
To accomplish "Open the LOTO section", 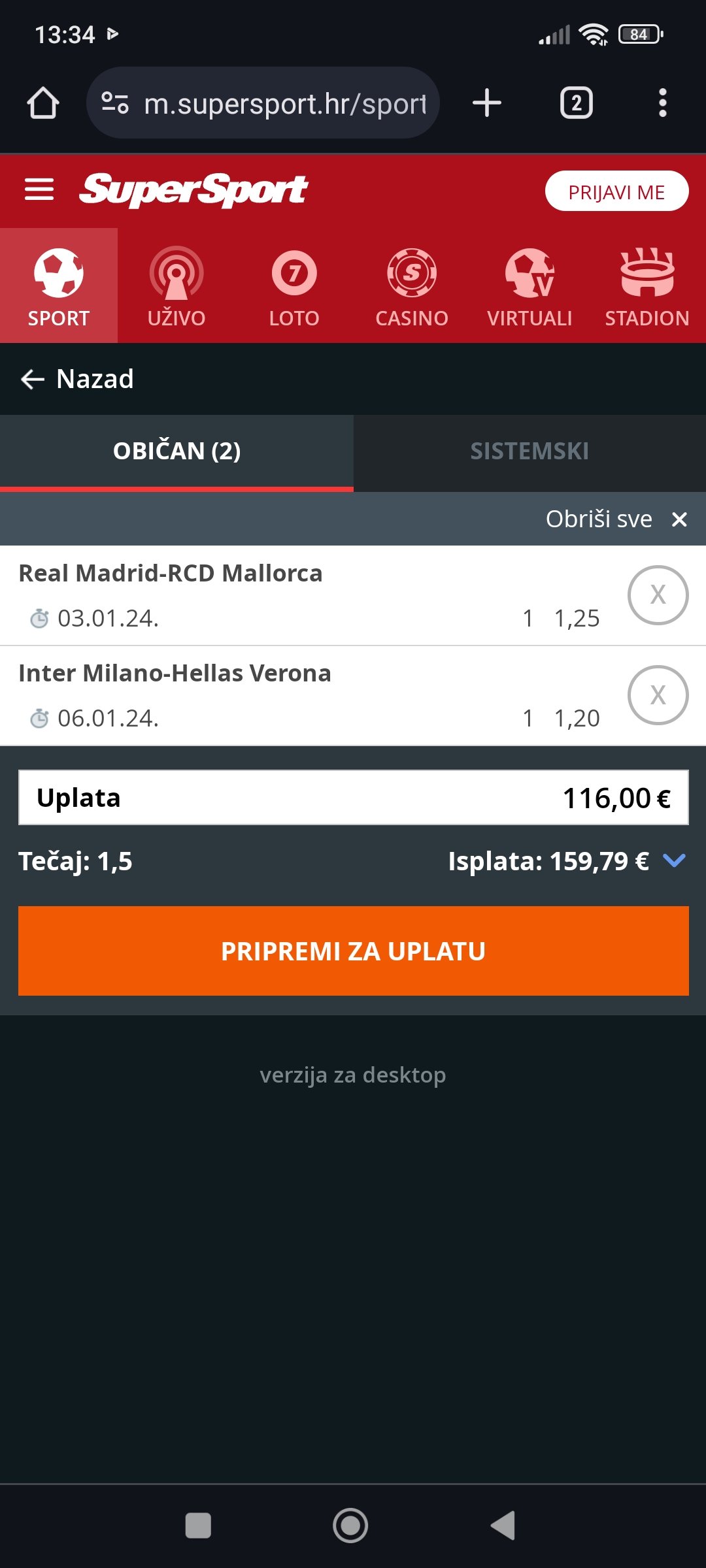I will click(294, 286).
